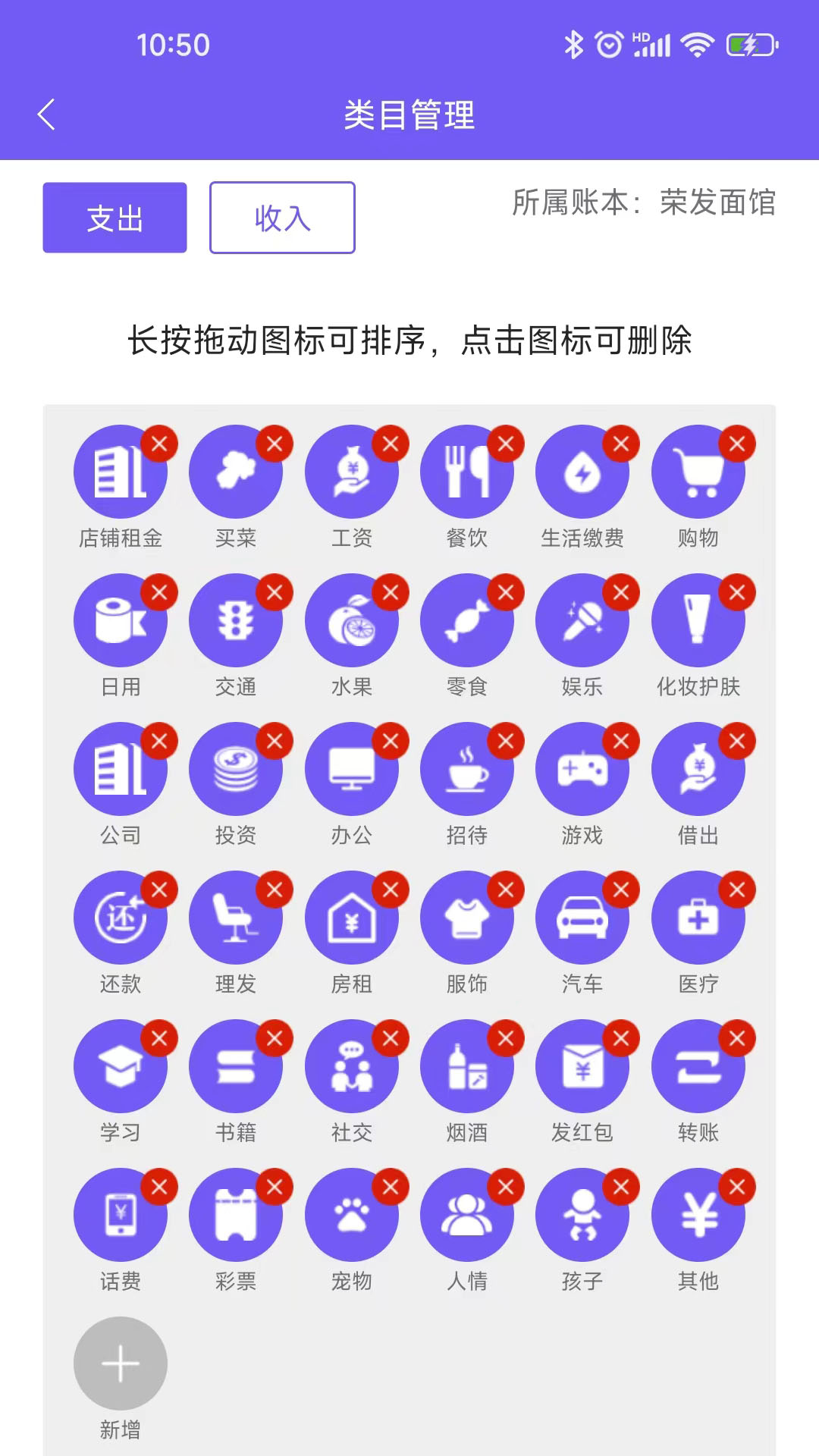Select the 店铺租金 category icon
This screenshot has width=819, height=1456.
pos(121,470)
